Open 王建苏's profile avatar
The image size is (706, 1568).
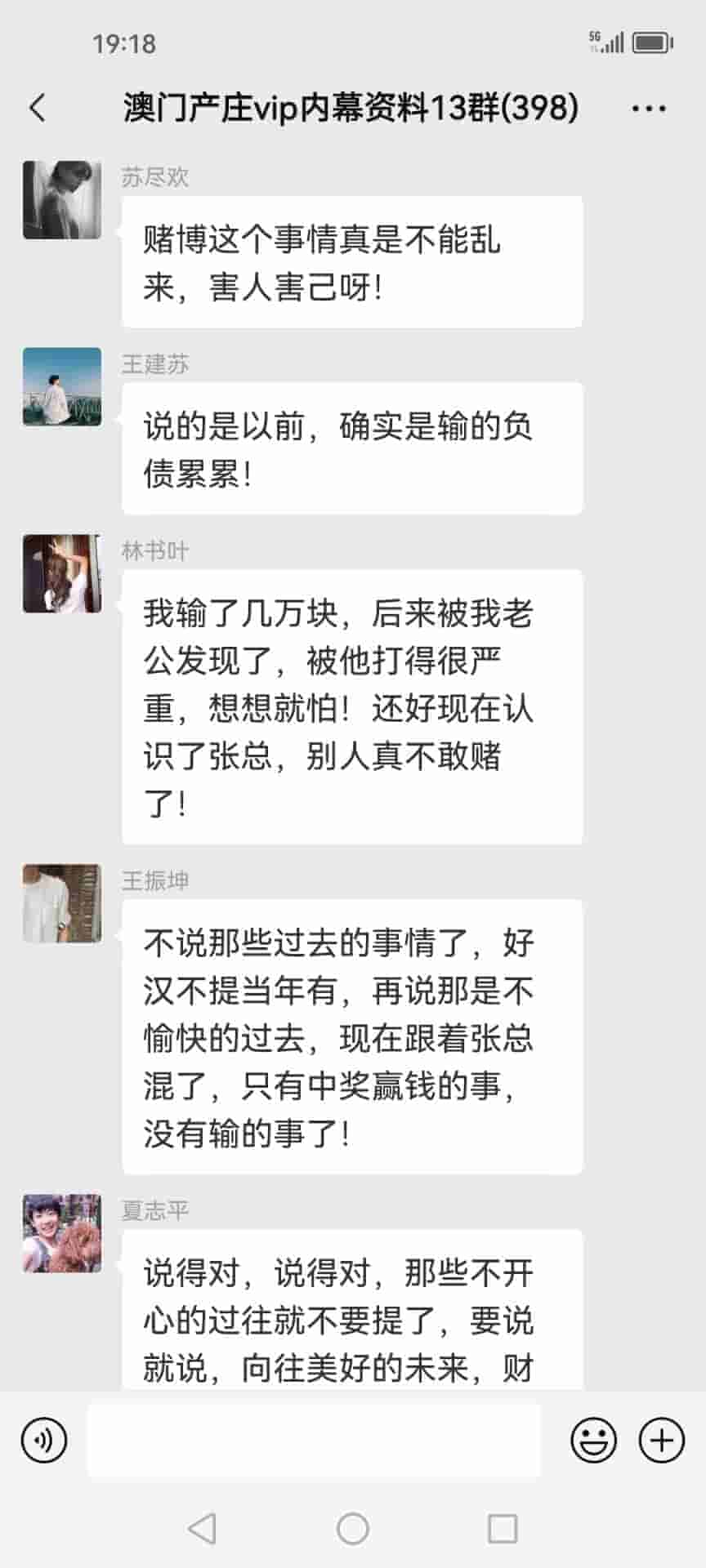coord(62,386)
